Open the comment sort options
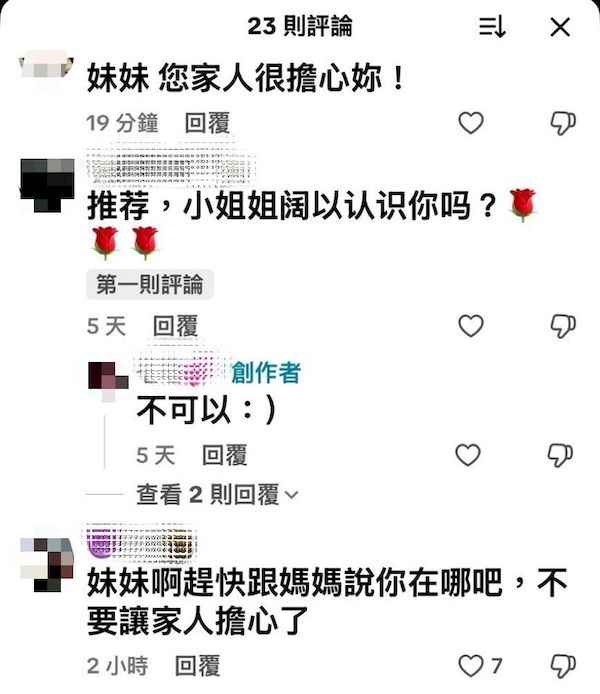The width and height of the screenshot is (600, 694). pyautogui.click(x=492, y=27)
